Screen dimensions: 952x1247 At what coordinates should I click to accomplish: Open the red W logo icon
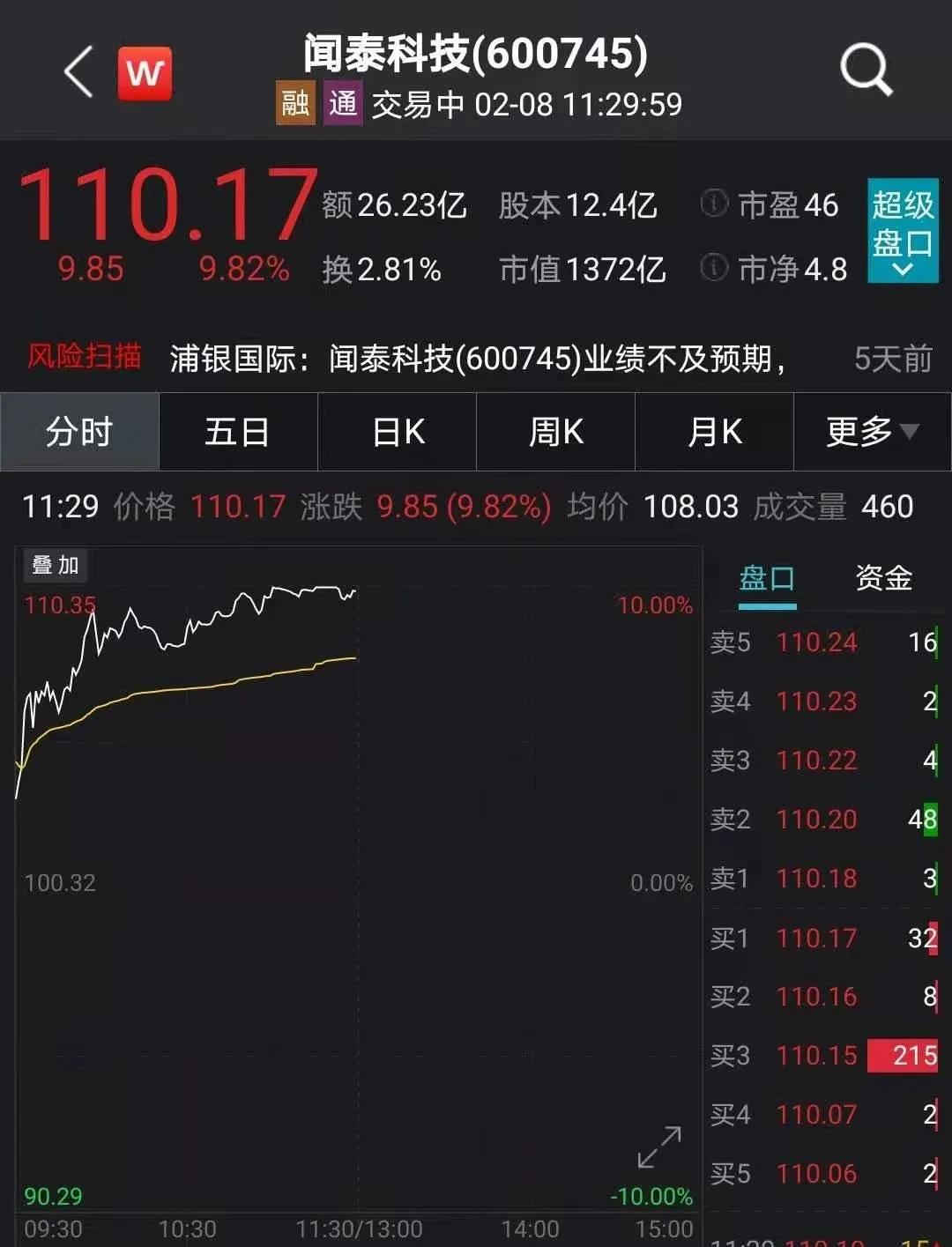(x=145, y=72)
